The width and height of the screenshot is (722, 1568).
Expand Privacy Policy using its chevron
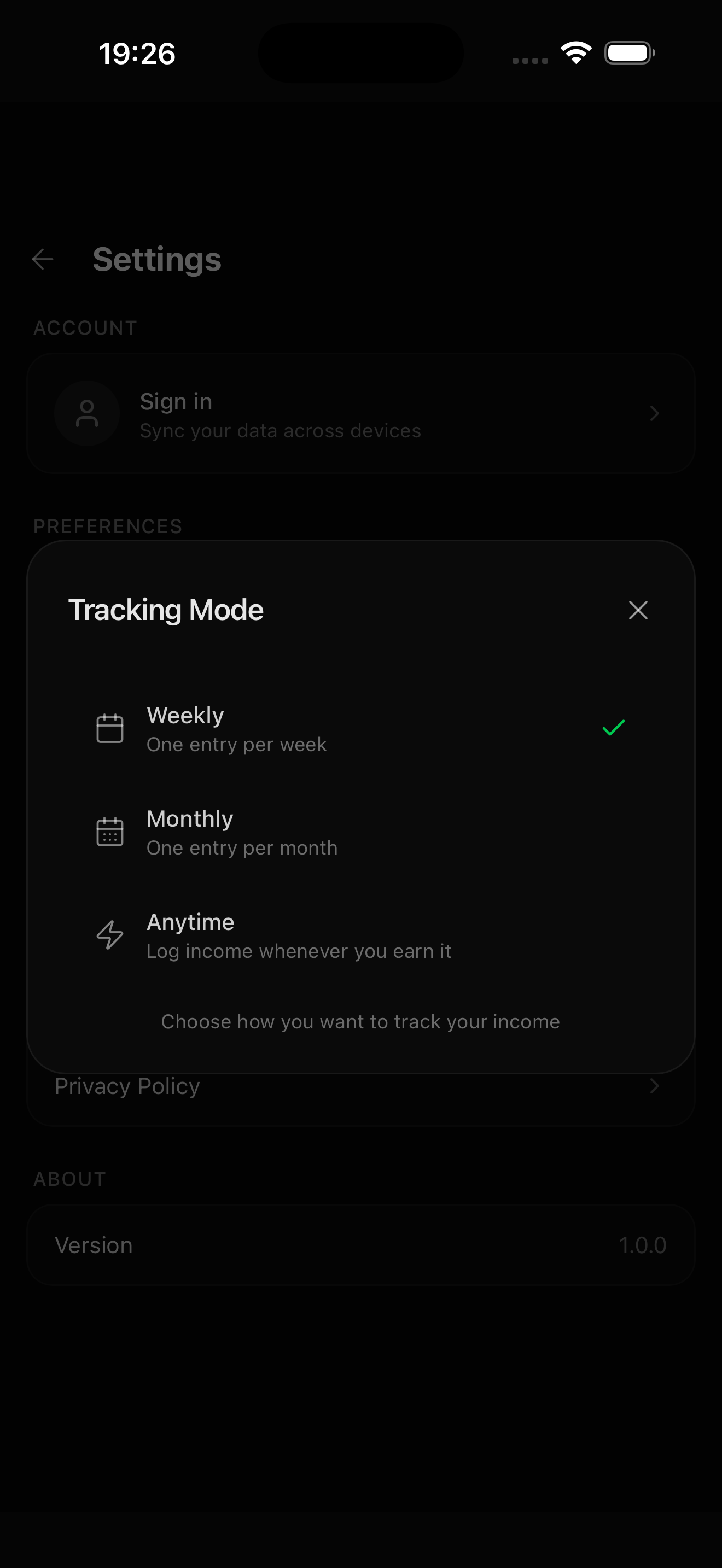pos(654,1085)
